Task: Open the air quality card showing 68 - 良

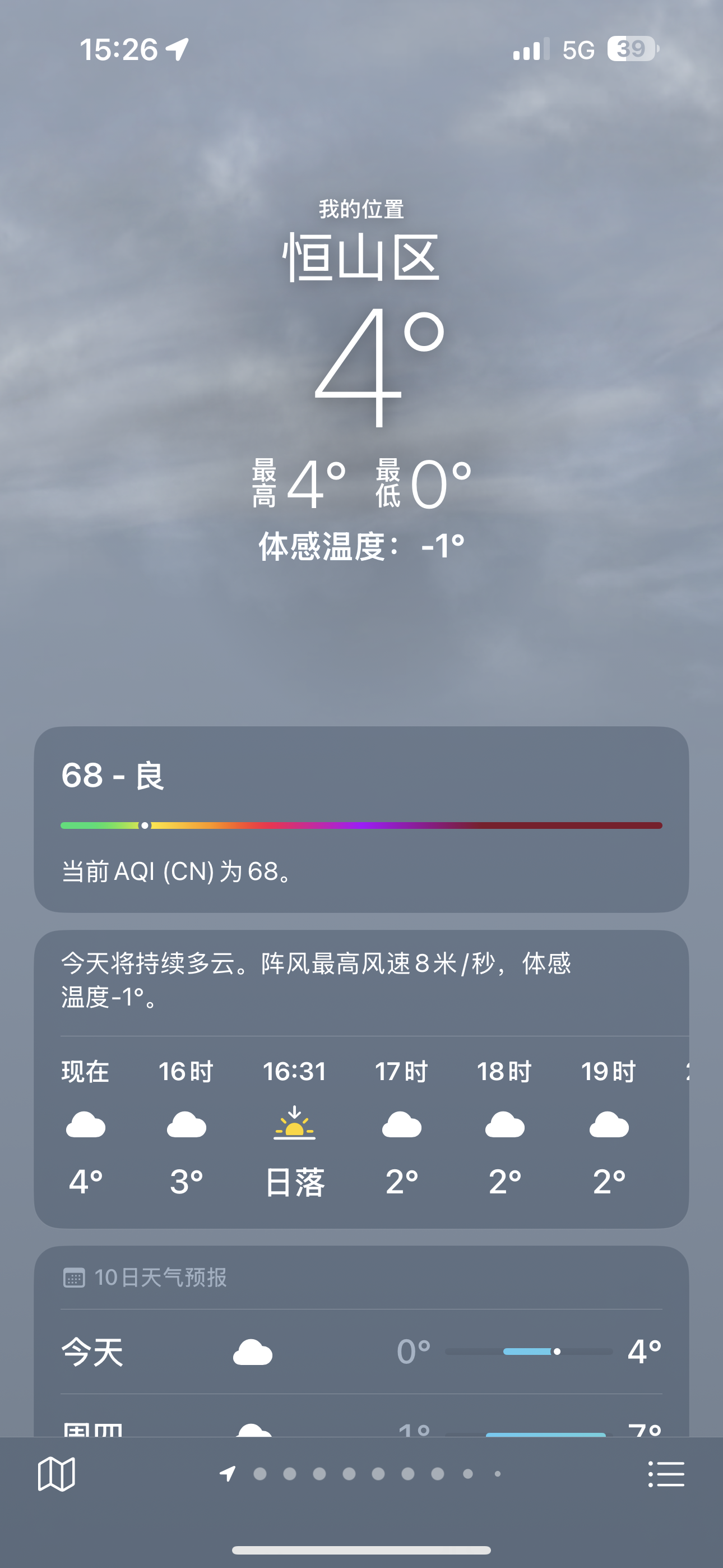Action: point(361,819)
